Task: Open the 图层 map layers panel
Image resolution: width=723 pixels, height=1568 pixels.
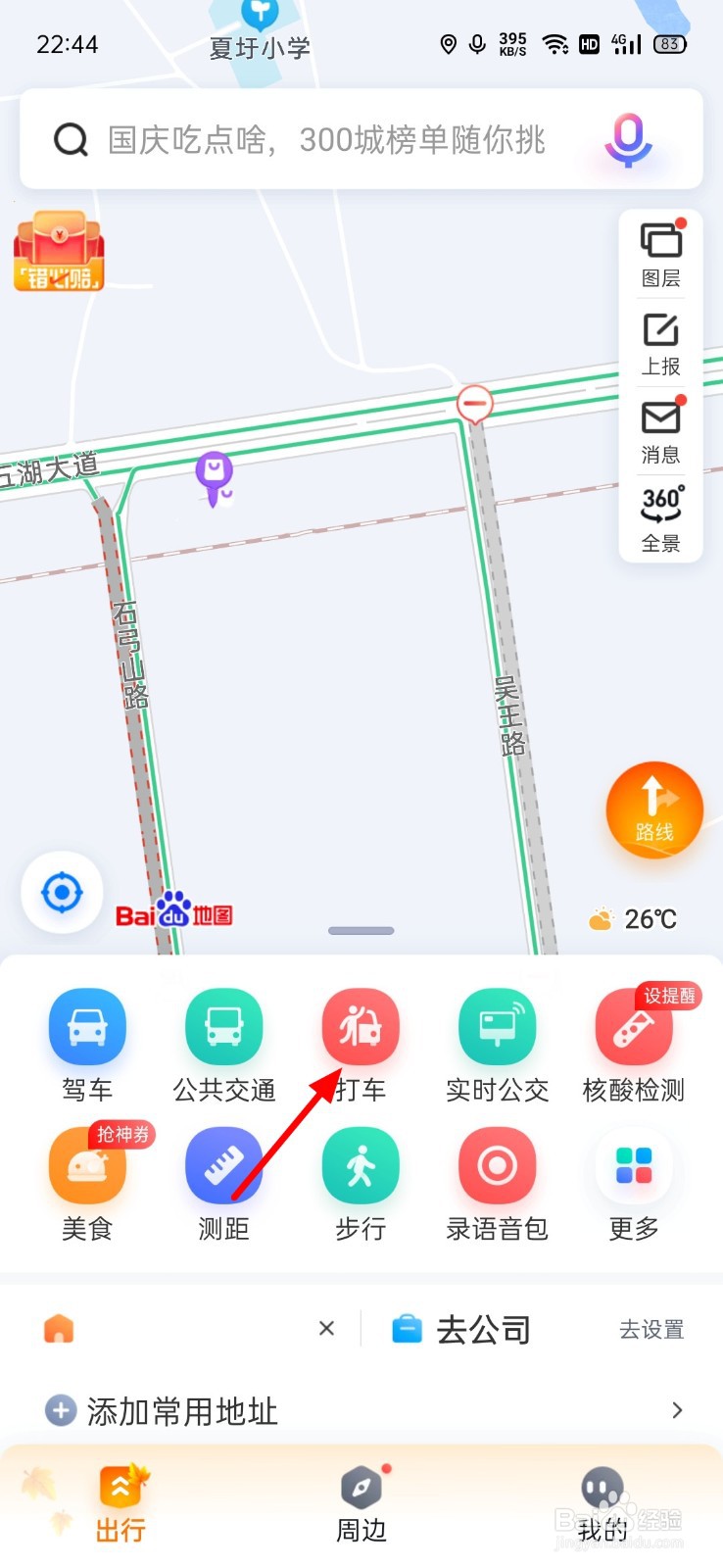Action: point(661,250)
